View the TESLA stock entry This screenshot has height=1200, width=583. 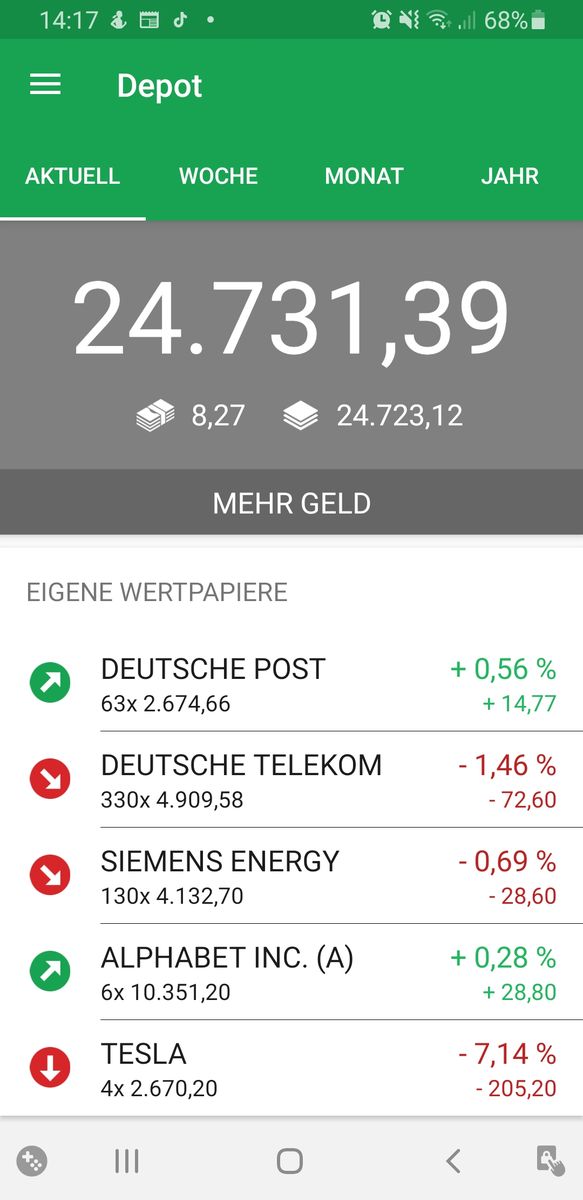pos(291,1068)
